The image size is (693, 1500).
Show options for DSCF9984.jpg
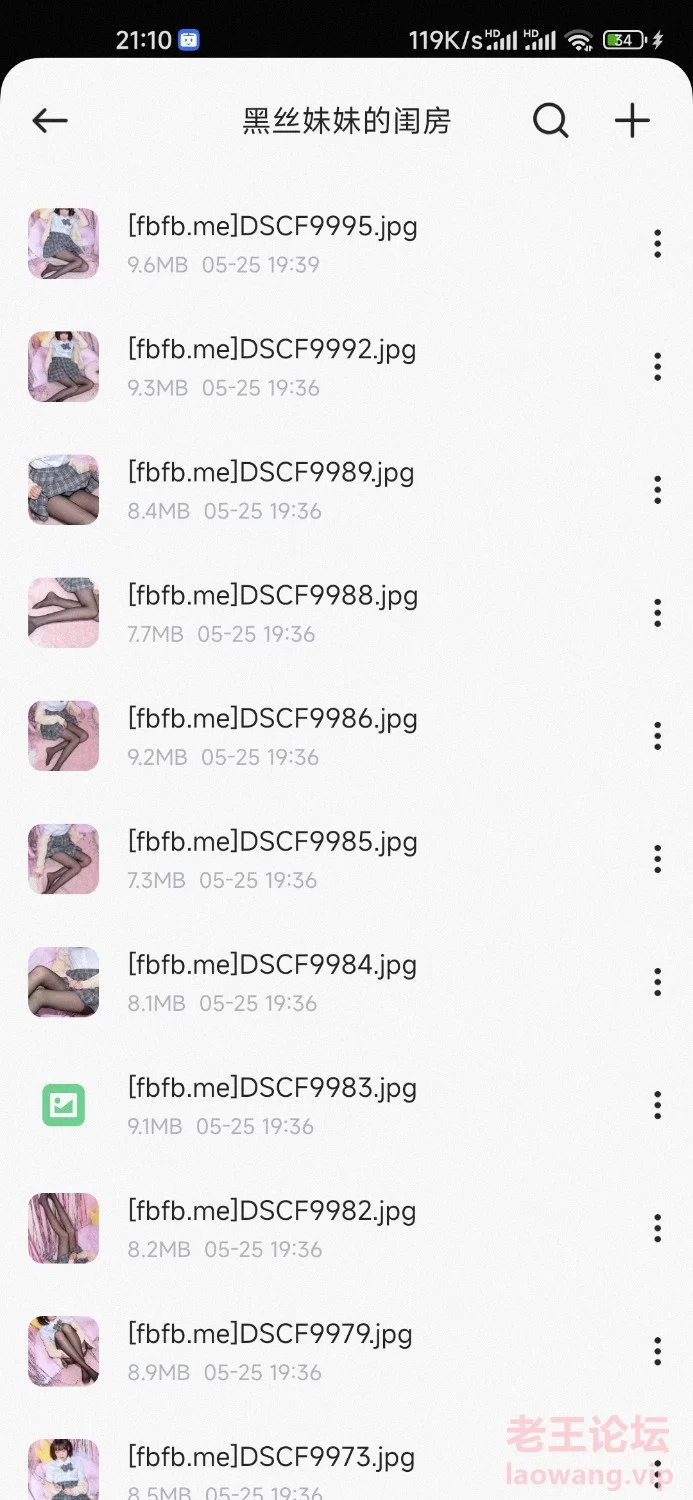point(657,981)
